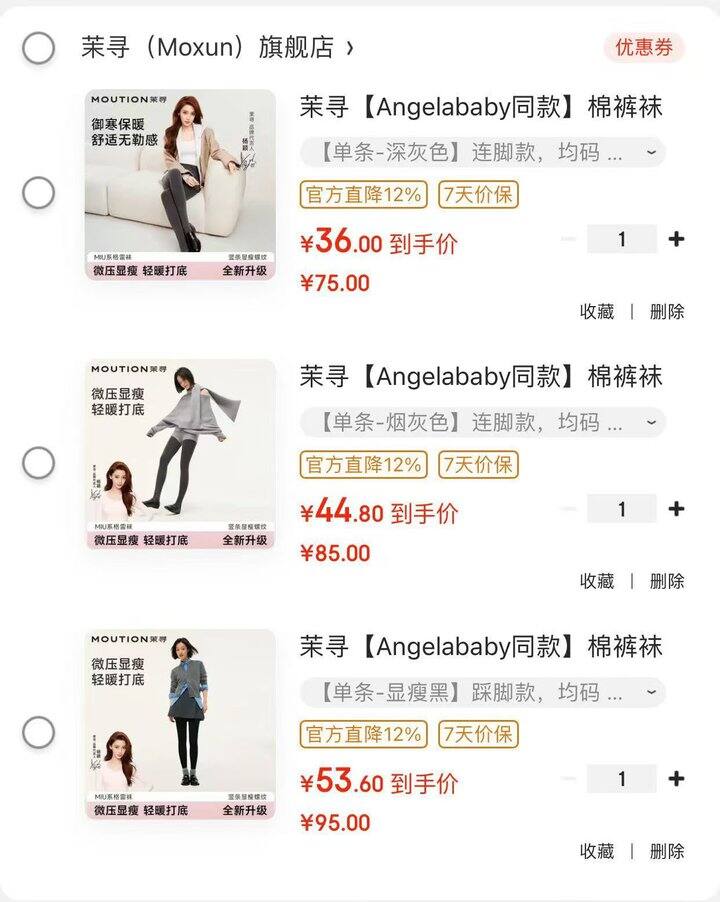Image resolution: width=720 pixels, height=902 pixels.
Task: Open the 烟灰色 tights product image
Action: (x=180, y=455)
